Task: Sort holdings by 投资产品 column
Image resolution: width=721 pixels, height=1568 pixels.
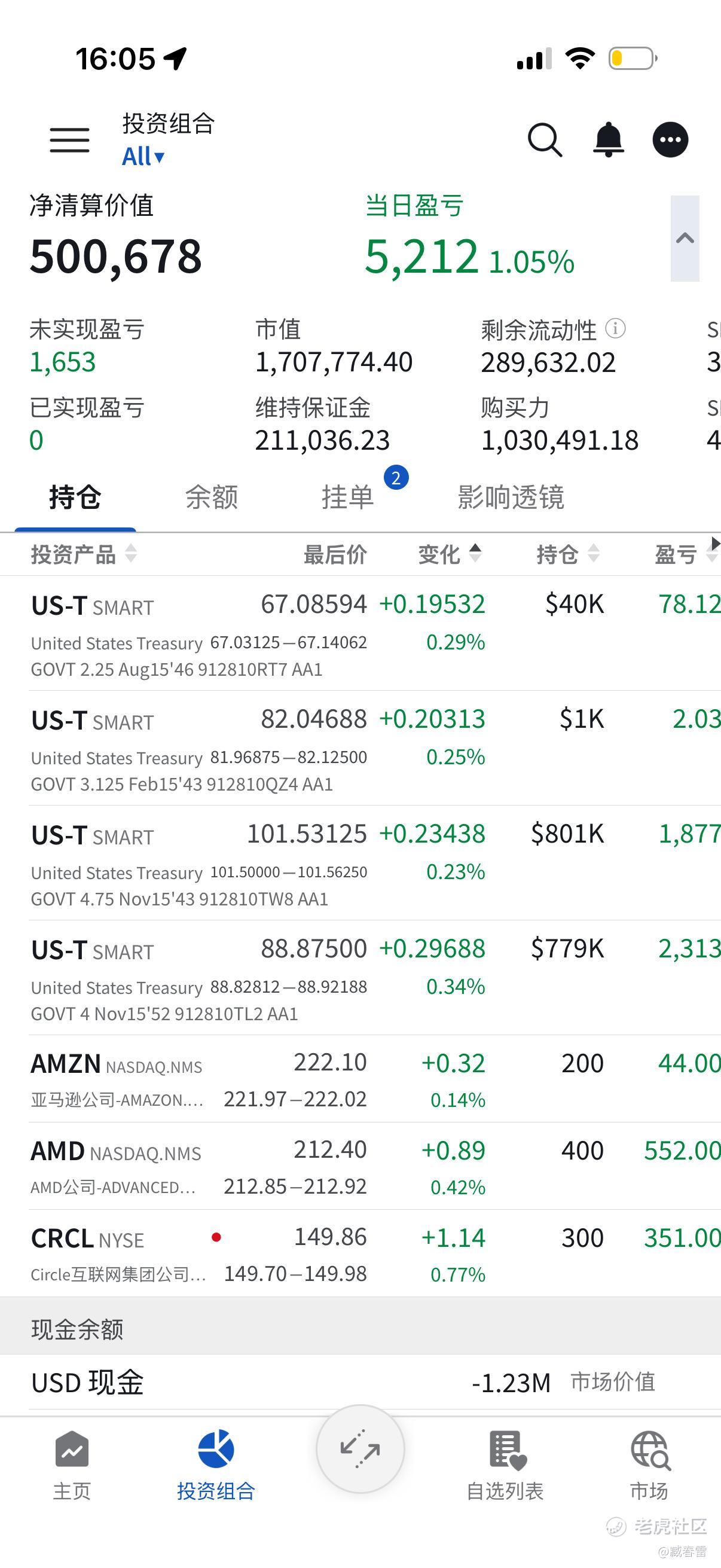Action: click(x=83, y=554)
